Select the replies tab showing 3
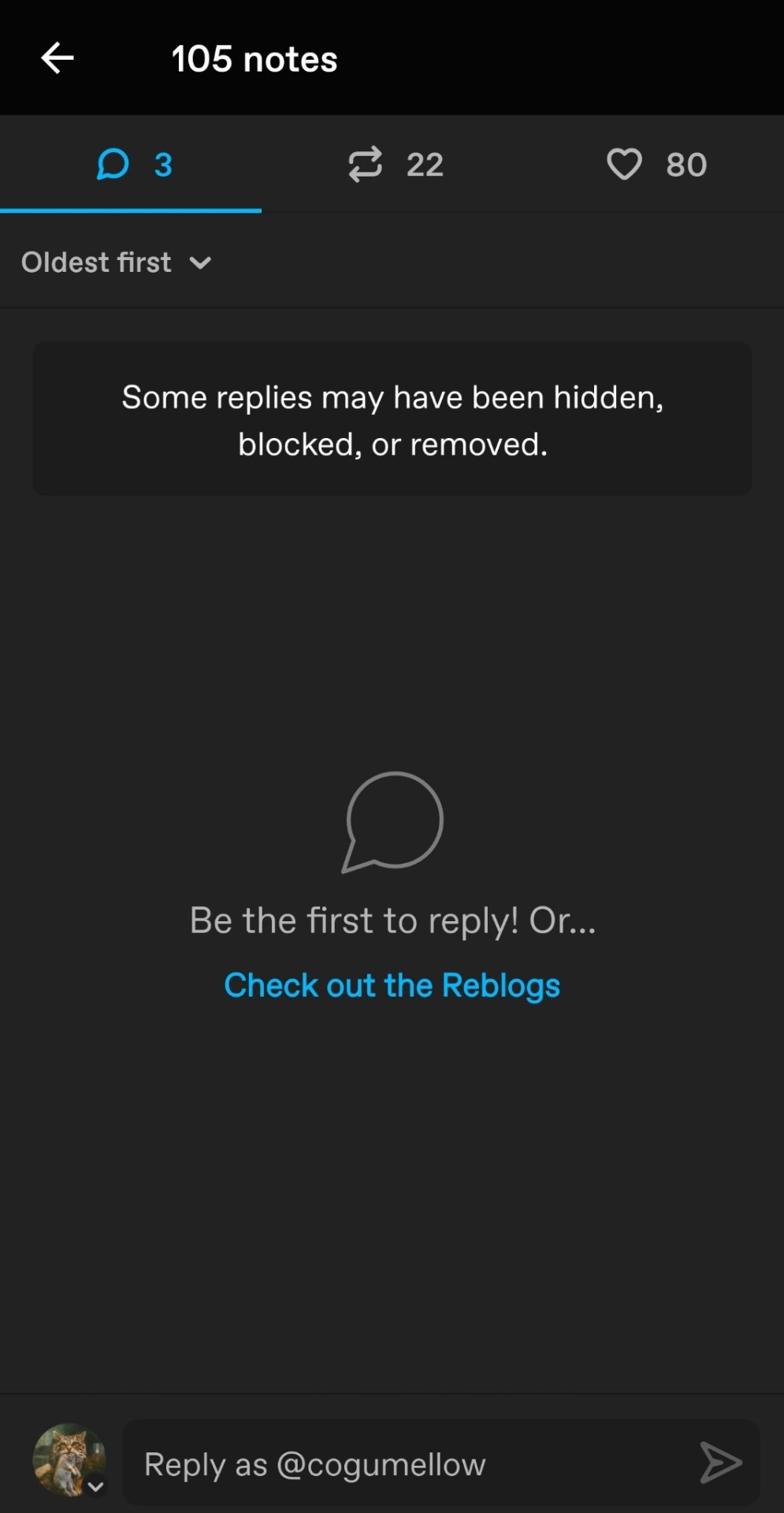Screen dimensions: 784x1513 [132, 165]
